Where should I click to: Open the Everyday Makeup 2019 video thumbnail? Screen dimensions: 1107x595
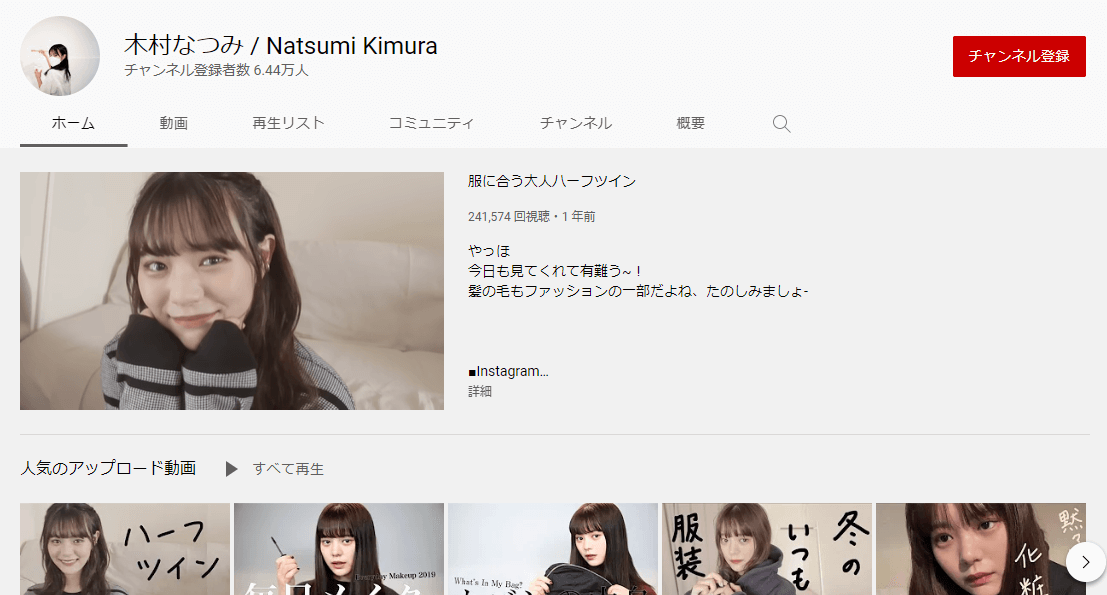pos(339,549)
